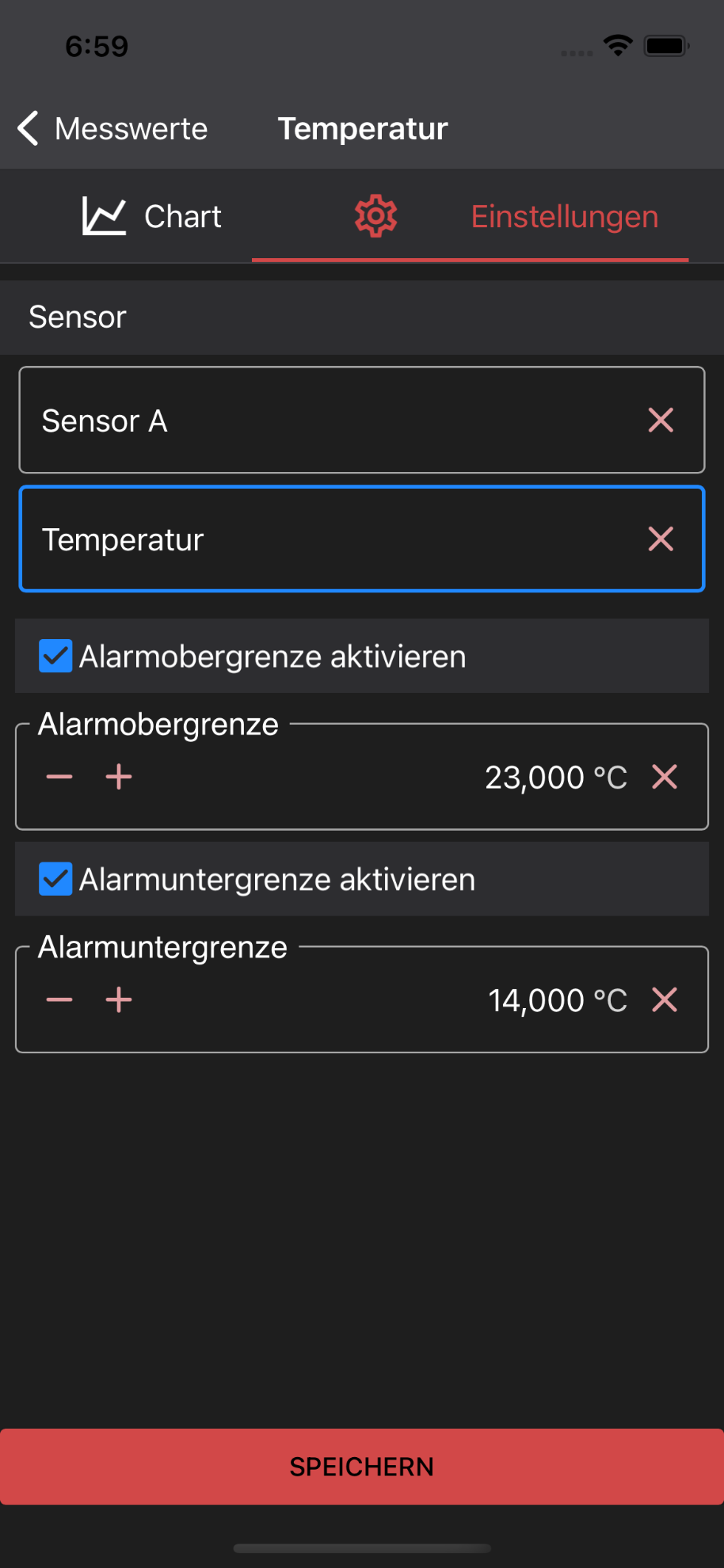Decrease the Alarmuntergrenze value

click(x=59, y=999)
